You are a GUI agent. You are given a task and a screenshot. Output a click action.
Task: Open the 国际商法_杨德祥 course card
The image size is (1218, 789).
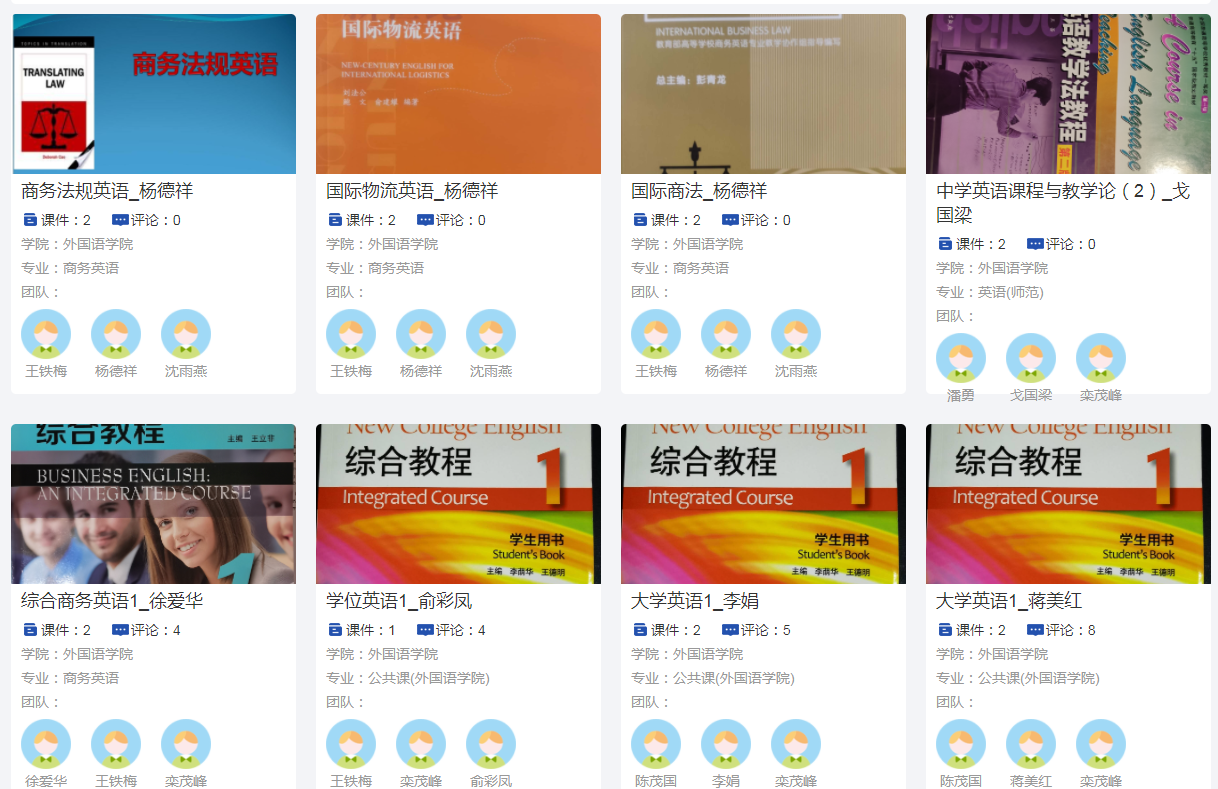coord(699,191)
